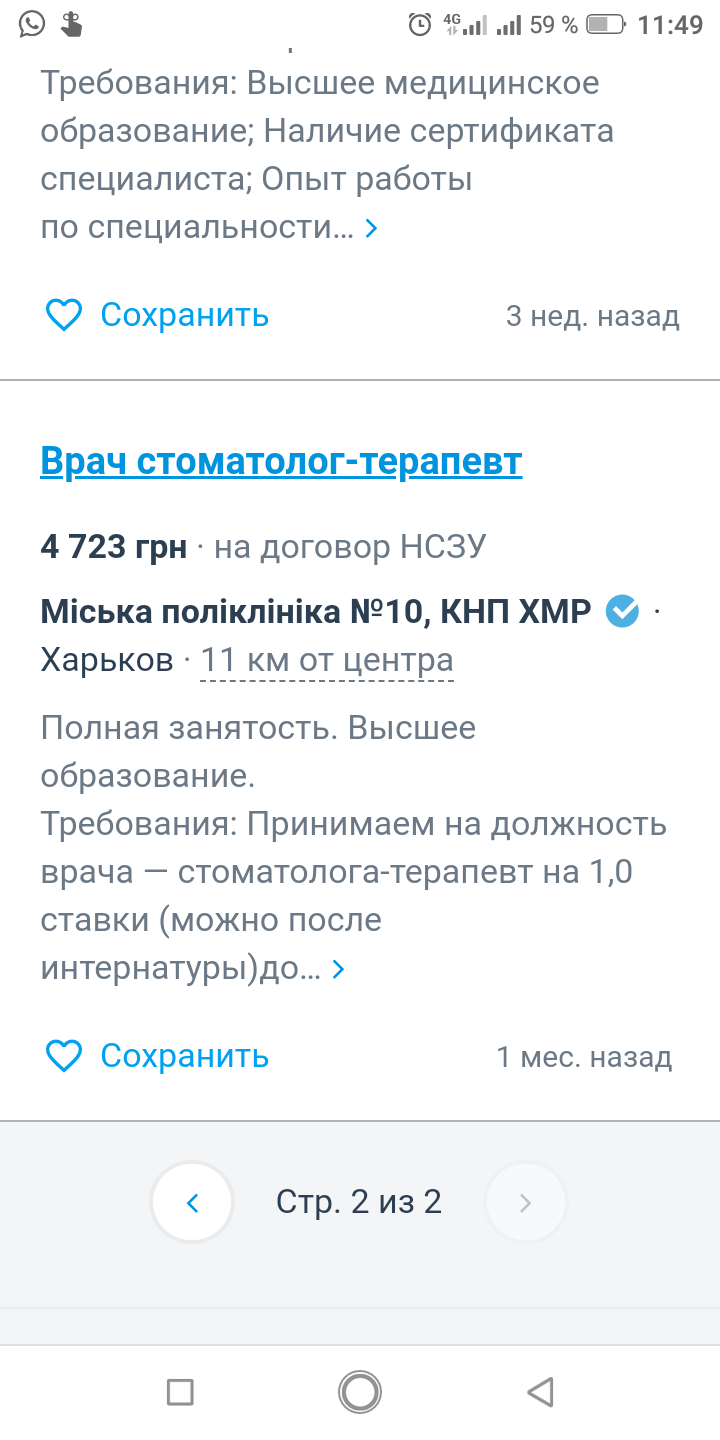
Task: Go to the home screen
Action: tap(360, 1391)
